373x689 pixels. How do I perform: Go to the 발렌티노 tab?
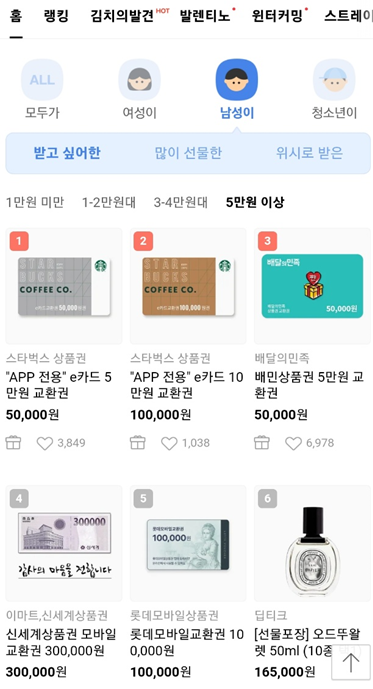coord(207,16)
